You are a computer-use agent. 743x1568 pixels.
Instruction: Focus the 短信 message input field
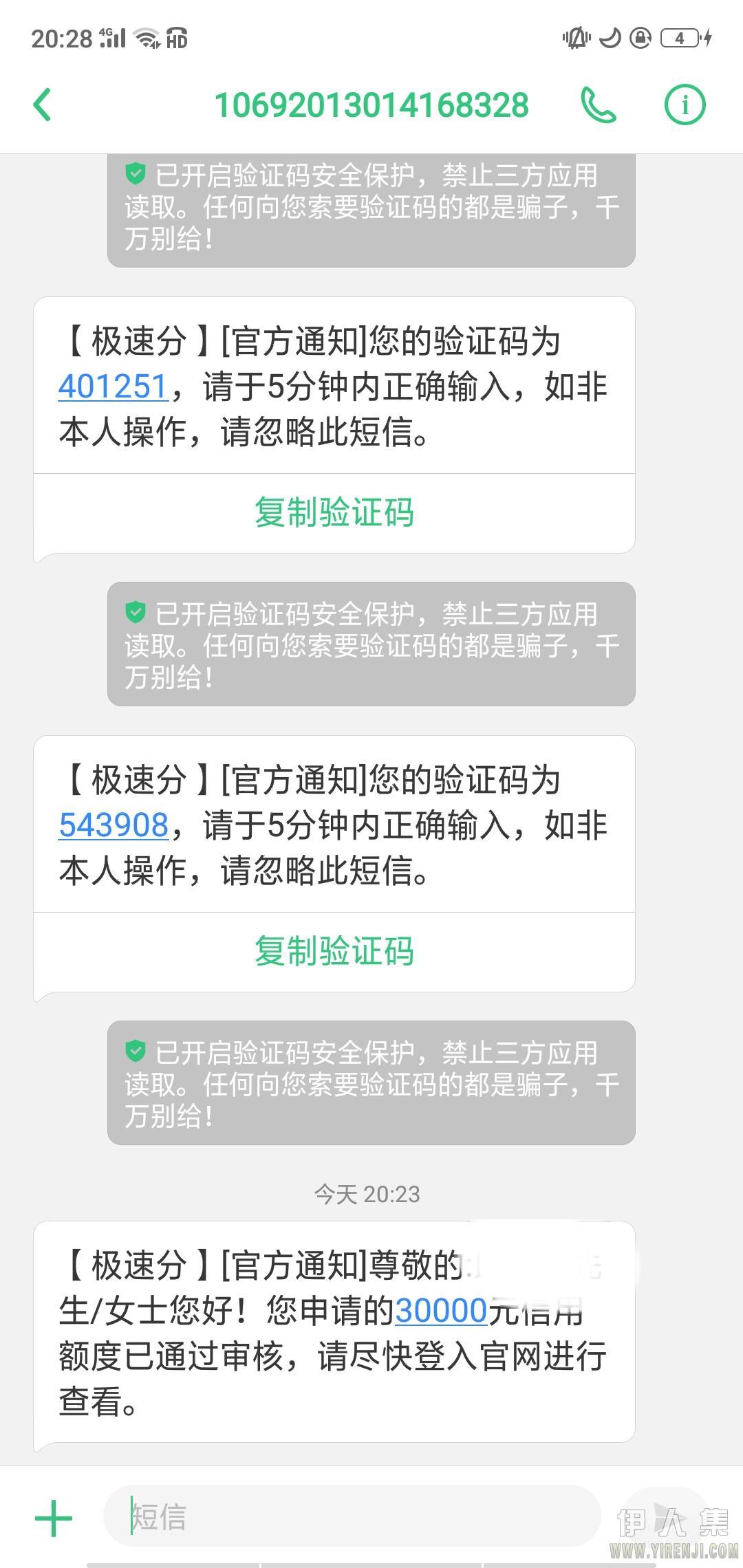click(x=351, y=1516)
